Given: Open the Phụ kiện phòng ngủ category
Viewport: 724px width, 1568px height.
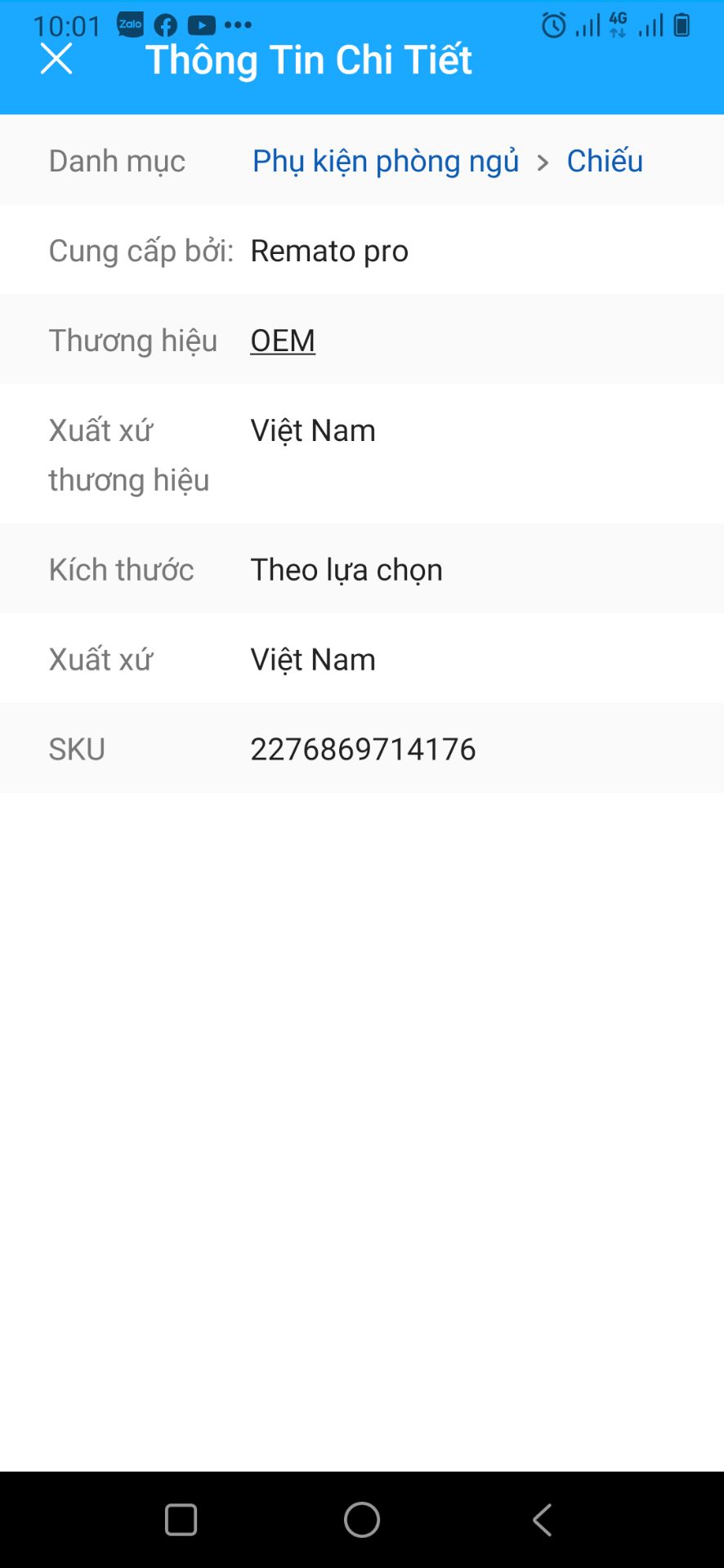Looking at the screenshot, I should (385, 161).
